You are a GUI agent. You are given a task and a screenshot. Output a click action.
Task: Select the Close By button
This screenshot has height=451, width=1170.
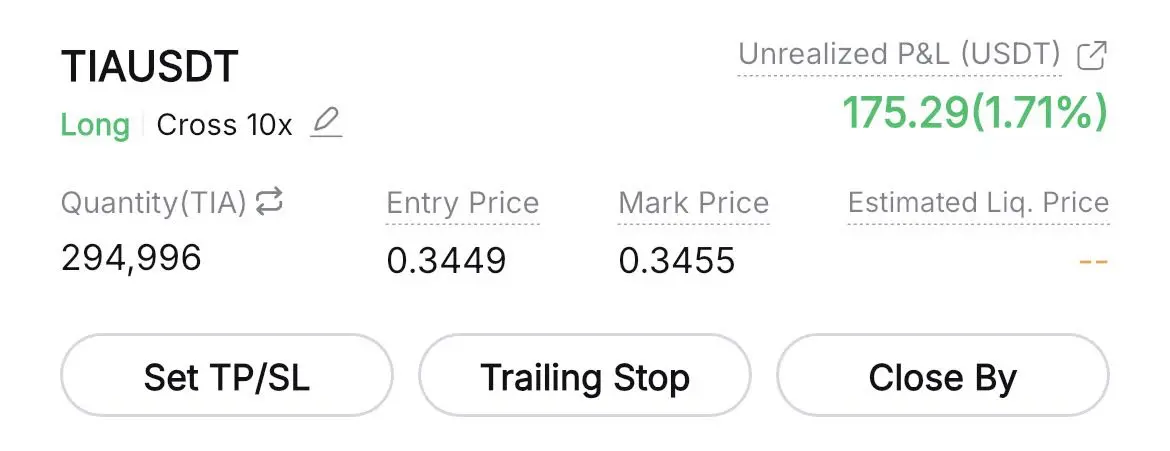point(942,377)
